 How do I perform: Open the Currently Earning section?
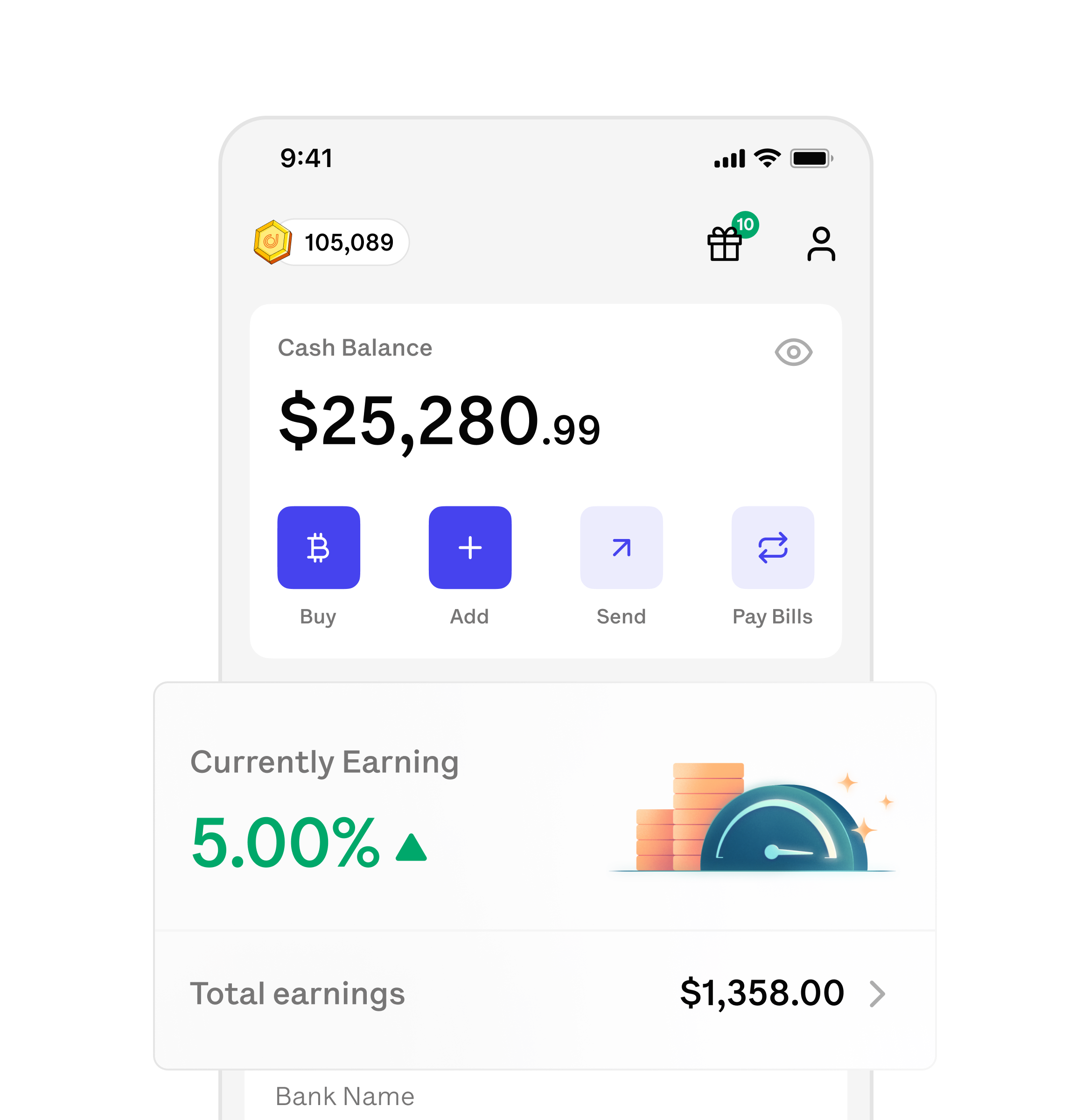[x=324, y=762]
